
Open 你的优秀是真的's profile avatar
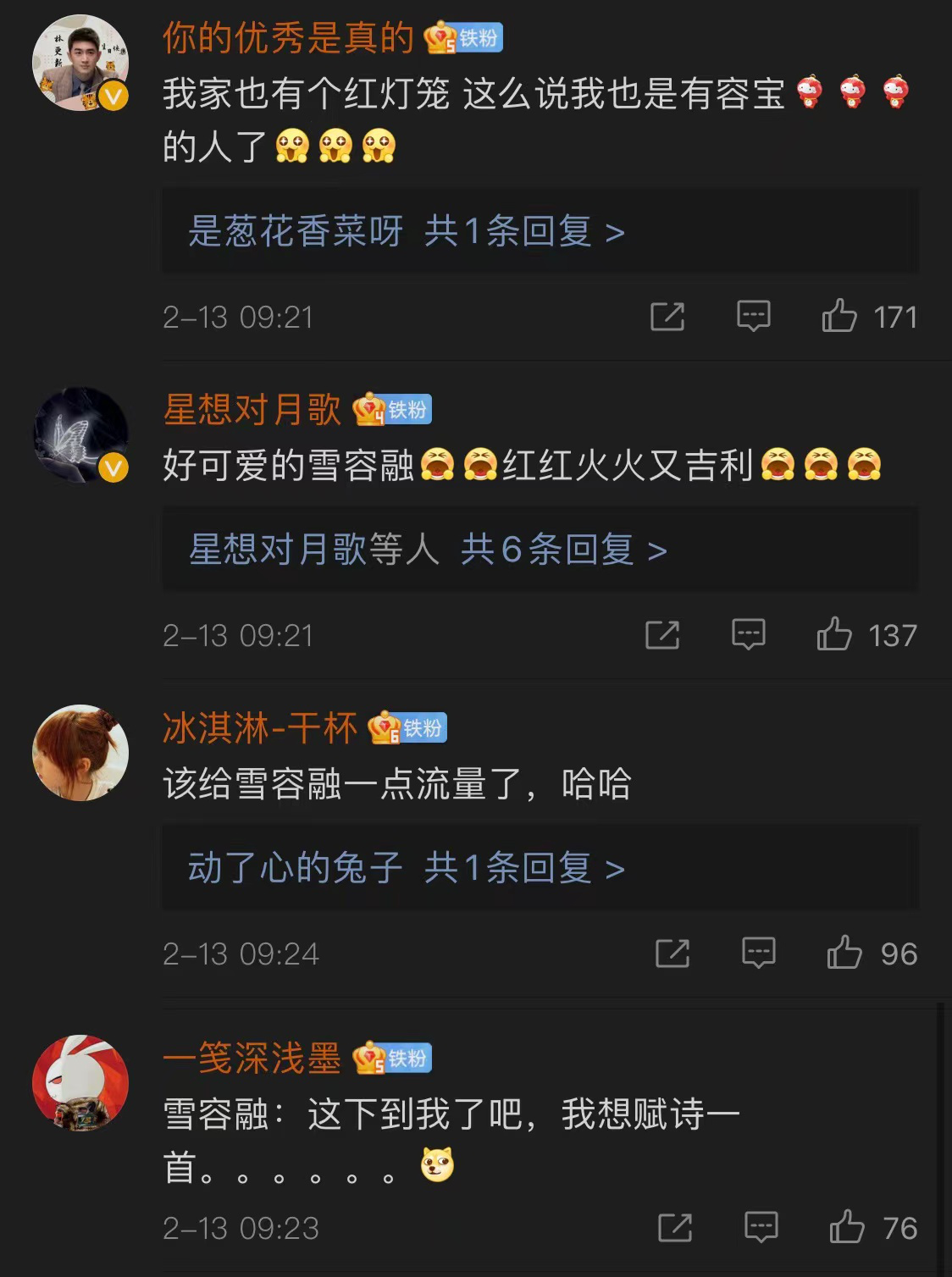(x=80, y=63)
